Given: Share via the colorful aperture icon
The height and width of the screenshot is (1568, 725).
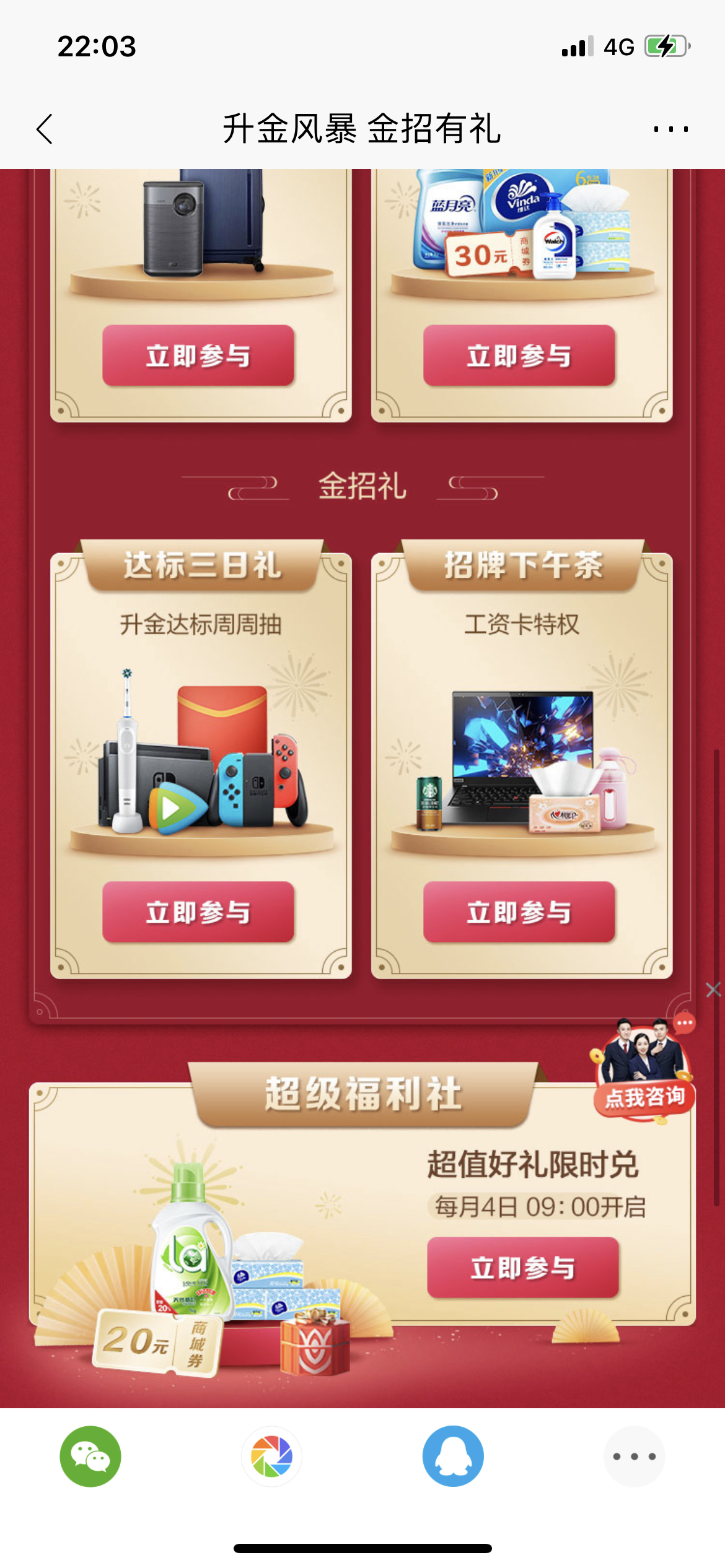Looking at the screenshot, I should tap(271, 1456).
